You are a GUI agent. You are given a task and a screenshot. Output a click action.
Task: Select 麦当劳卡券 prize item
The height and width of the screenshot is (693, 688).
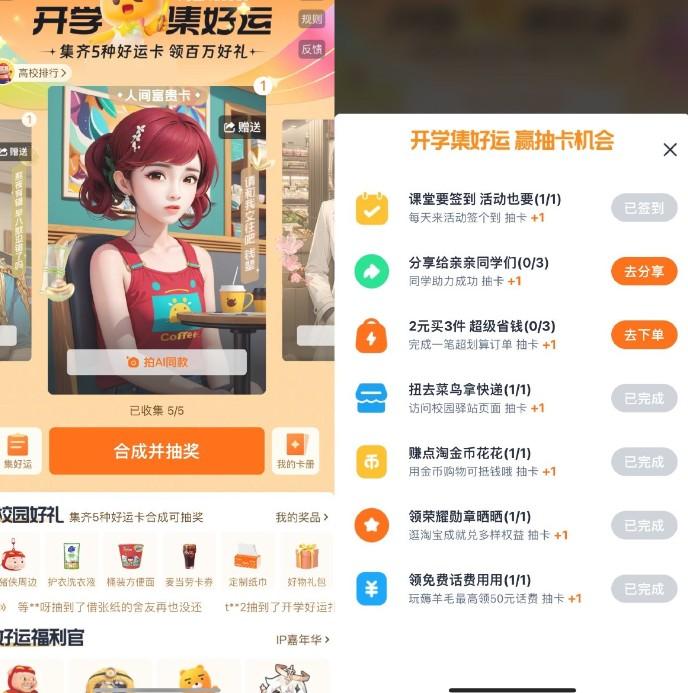(x=189, y=565)
